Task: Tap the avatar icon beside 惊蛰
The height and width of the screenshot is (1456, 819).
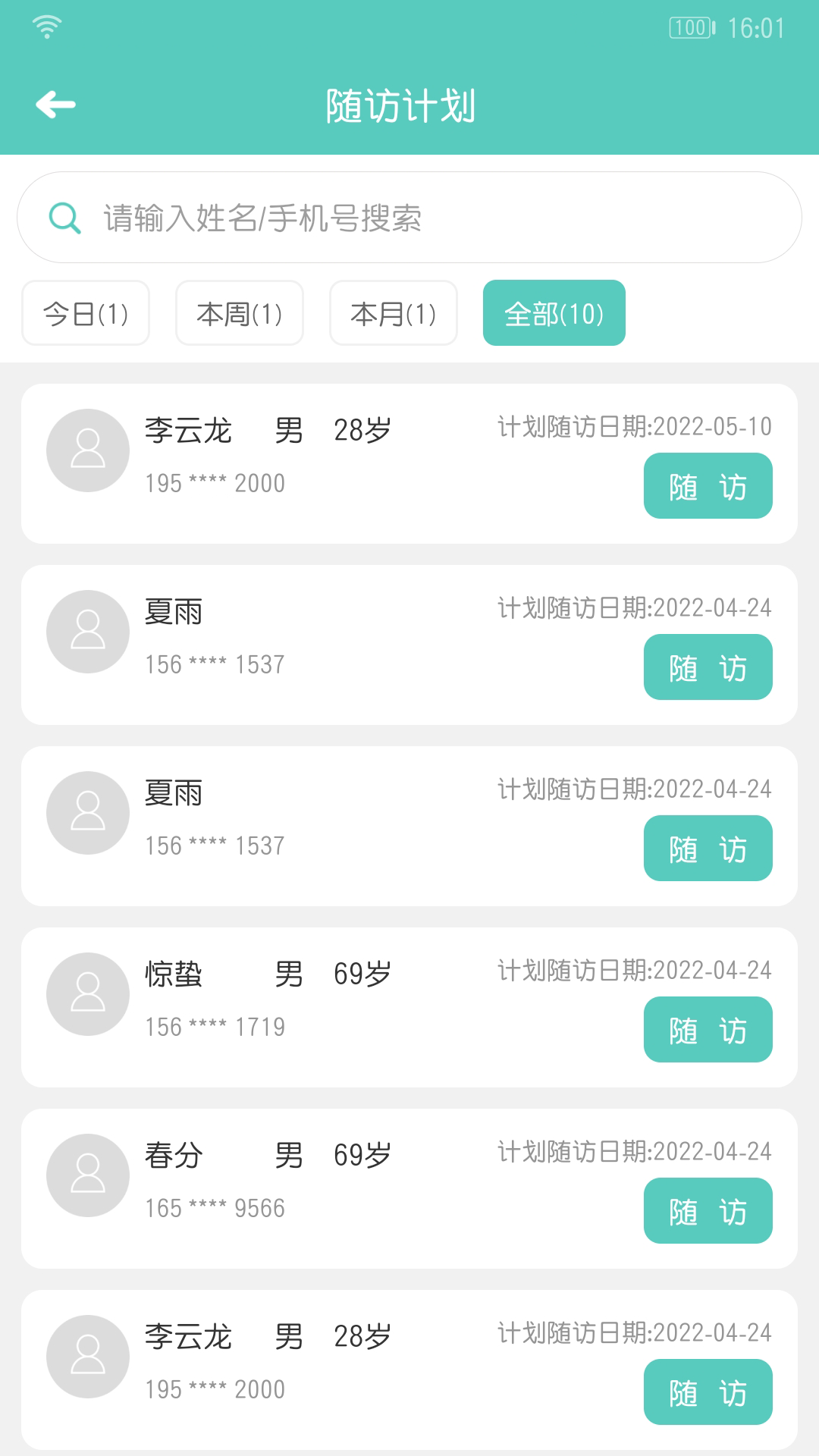Action: pyautogui.click(x=87, y=993)
